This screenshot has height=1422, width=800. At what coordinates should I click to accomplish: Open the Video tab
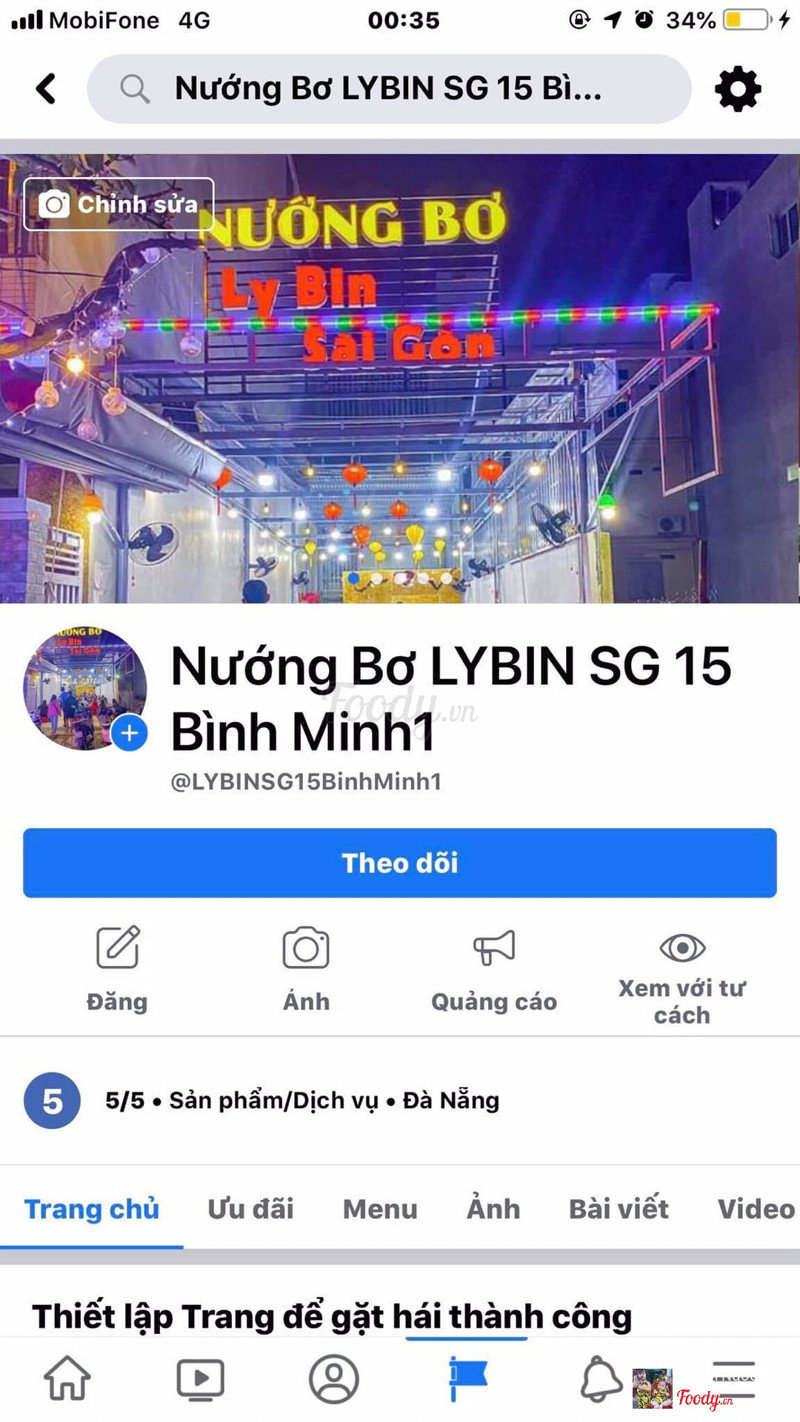click(756, 1209)
